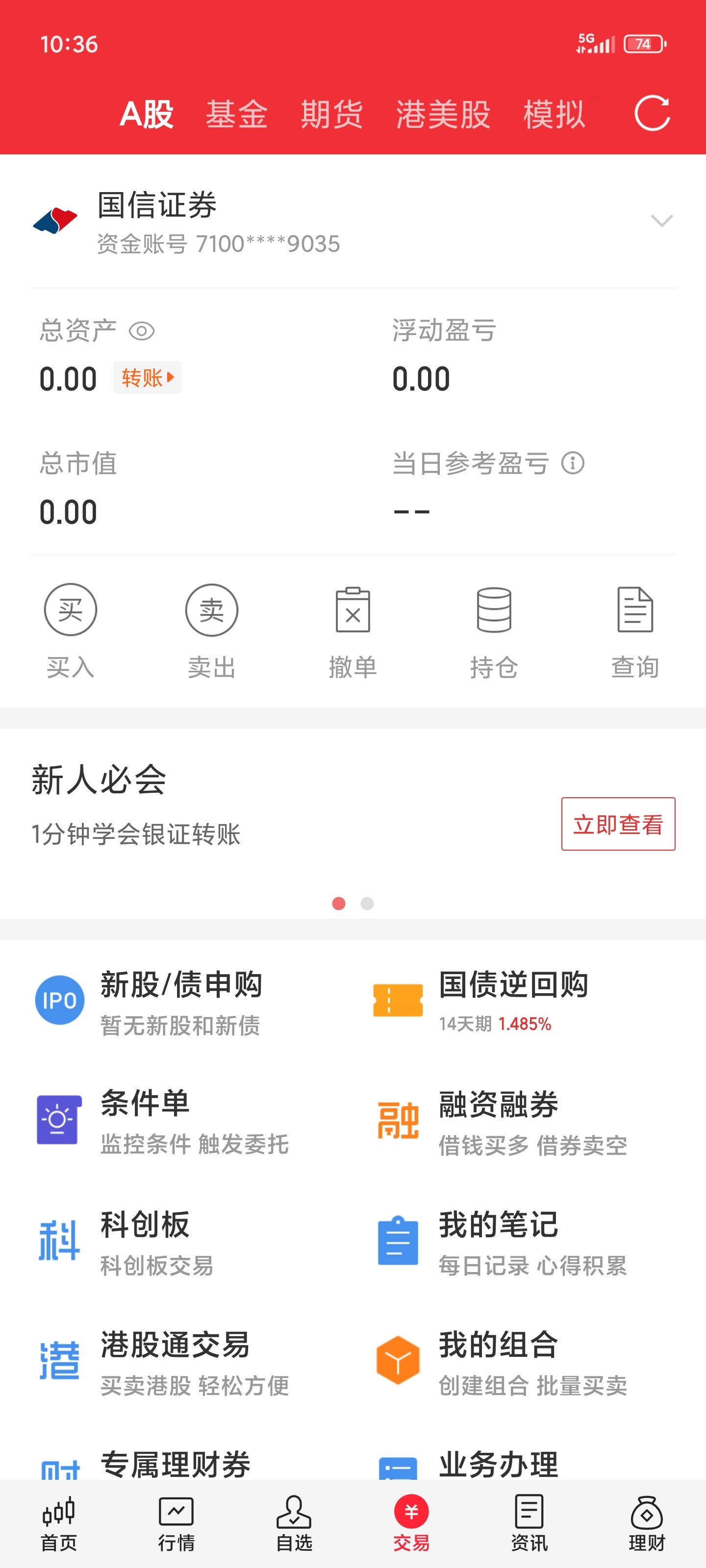Switch to the 期货 tab

(331, 114)
